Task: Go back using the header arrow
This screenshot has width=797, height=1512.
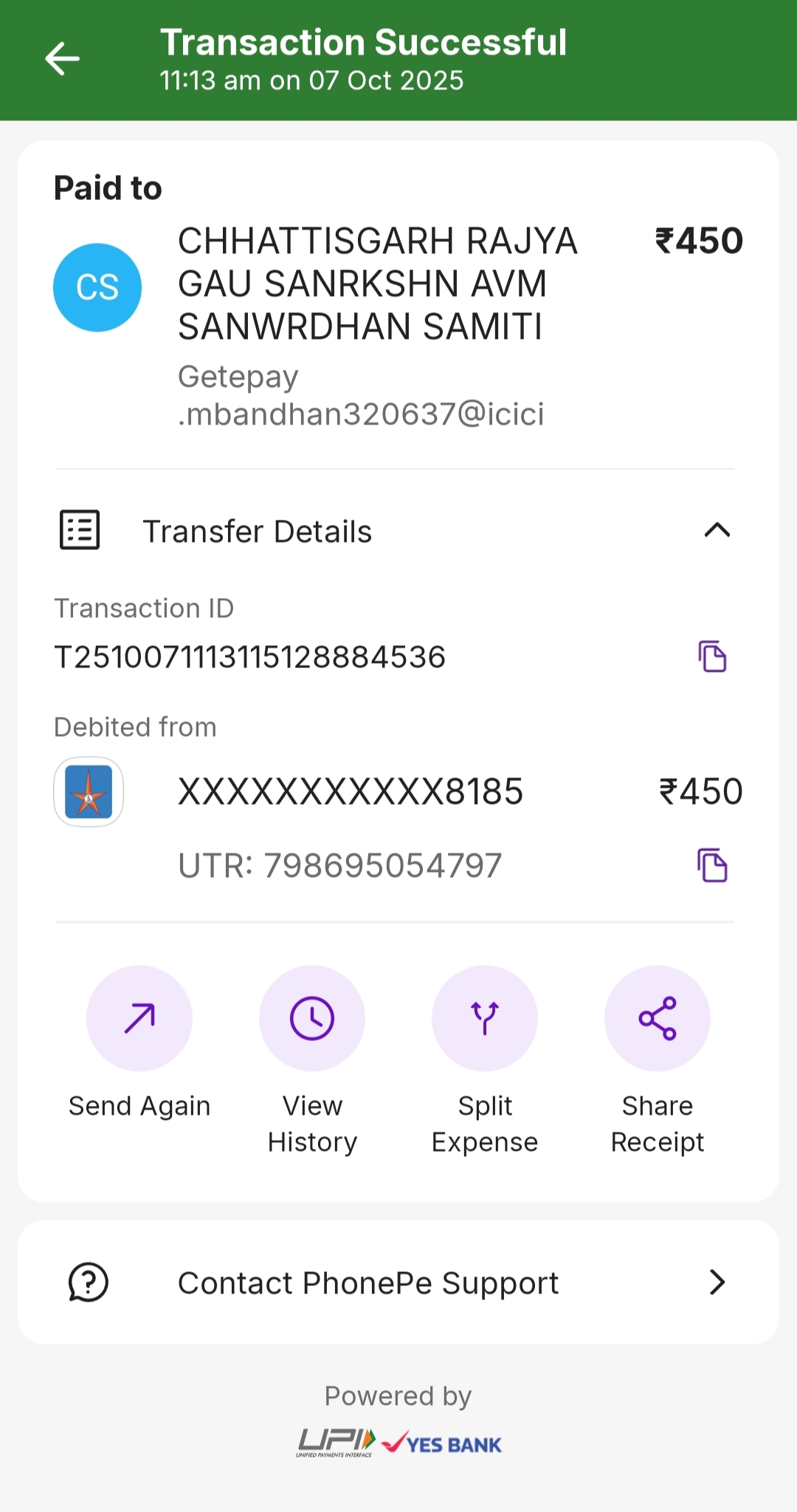Action: [62, 59]
